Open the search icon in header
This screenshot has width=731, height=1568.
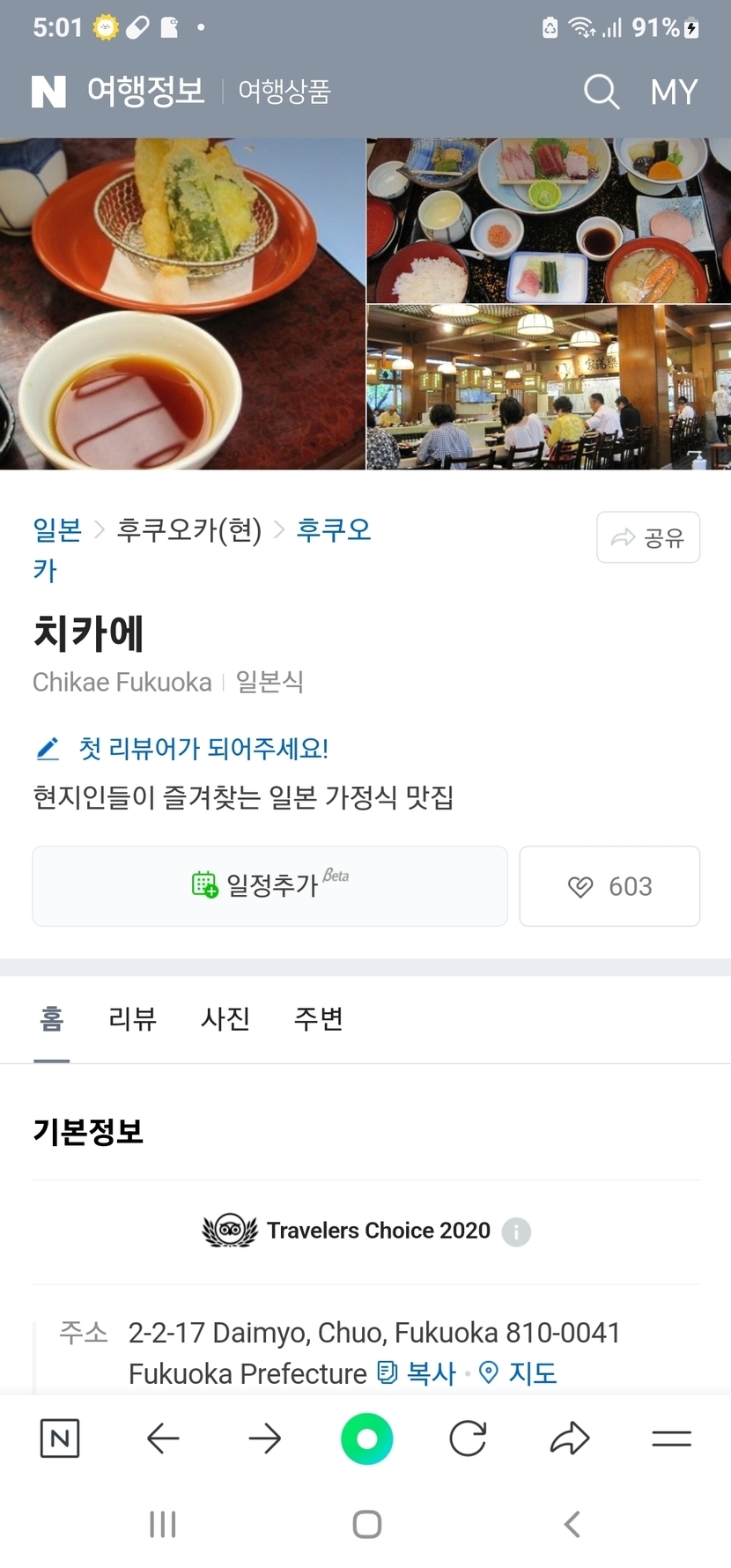click(x=602, y=92)
